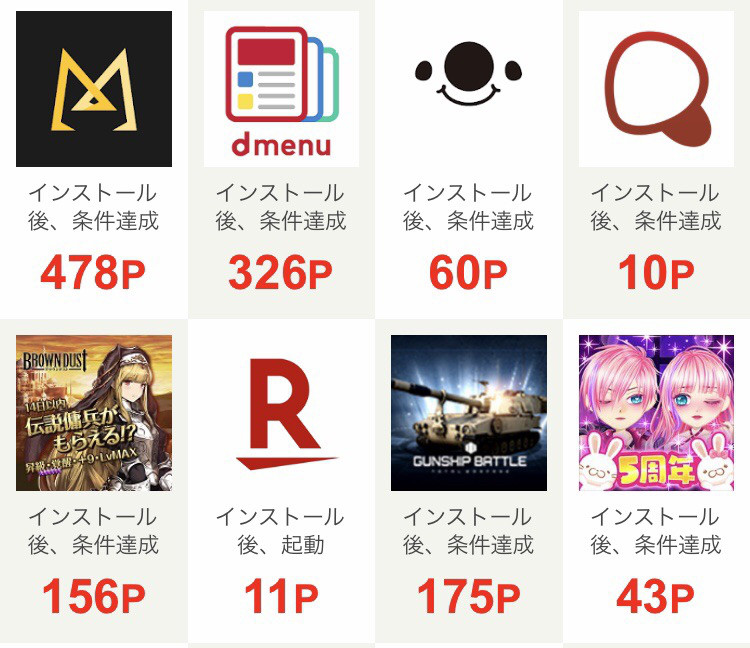The height and width of the screenshot is (648, 750).
Task: Open the 478P gold M logo app offer
Action: 94,89
